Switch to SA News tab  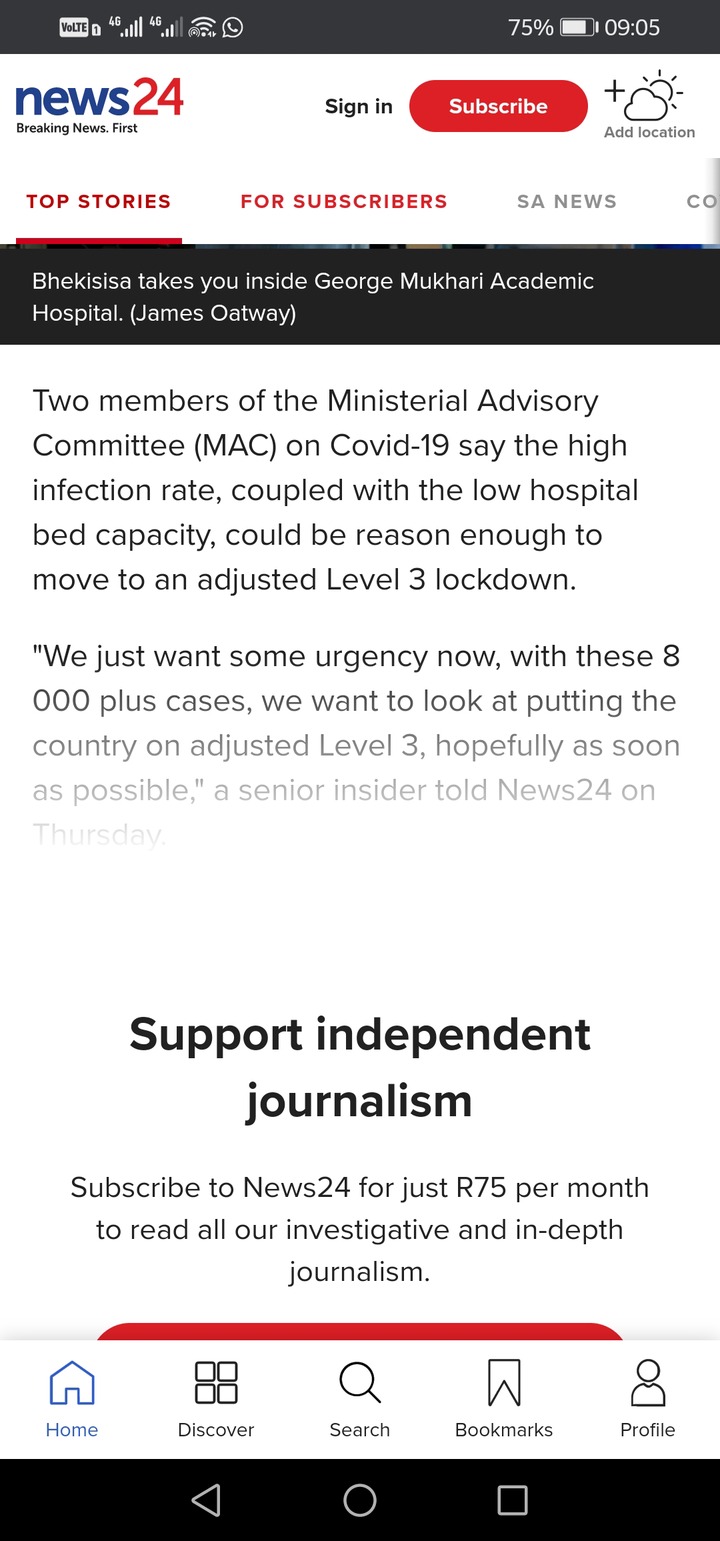point(567,201)
